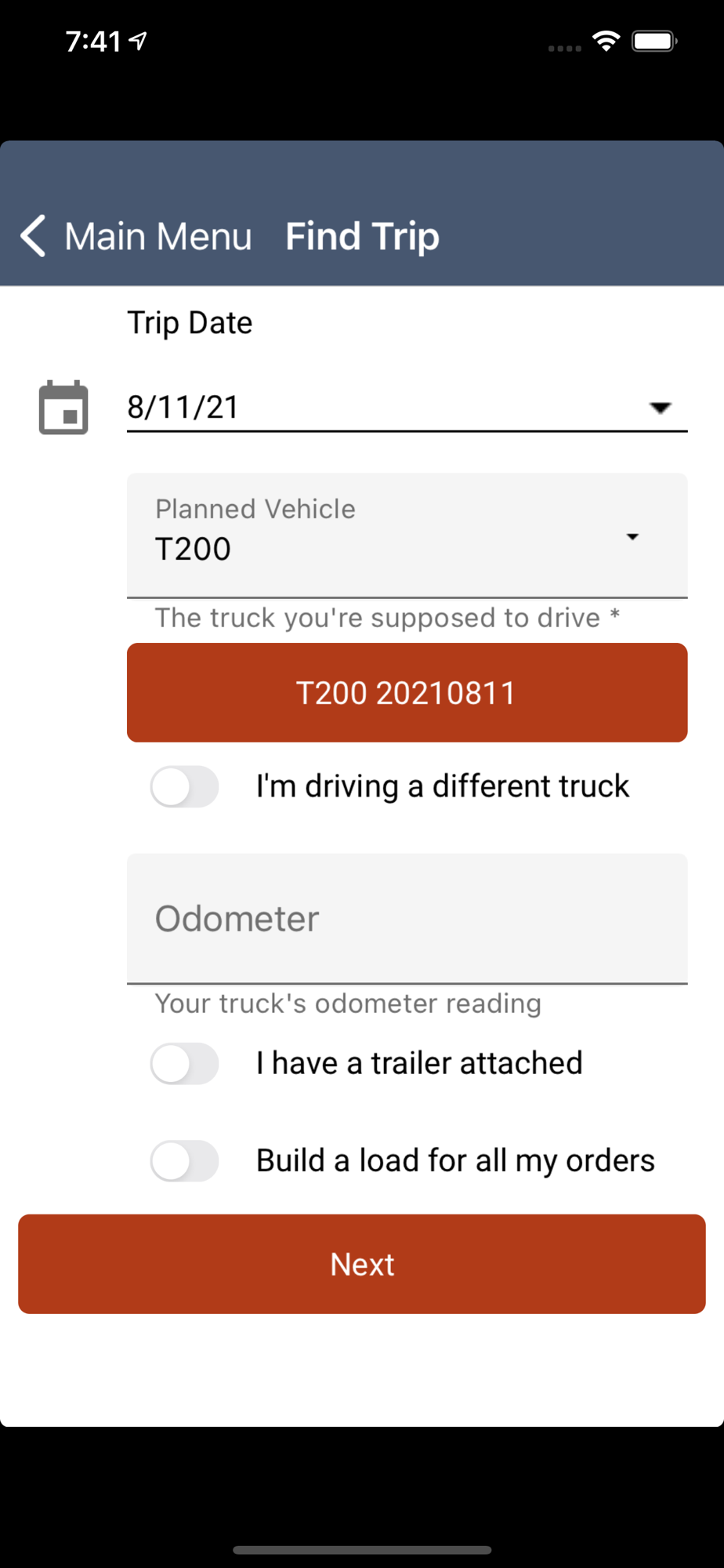Select the T200 20210811 trip button
The image size is (724, 1568).
pyautogui.click(x=407, y=693)
